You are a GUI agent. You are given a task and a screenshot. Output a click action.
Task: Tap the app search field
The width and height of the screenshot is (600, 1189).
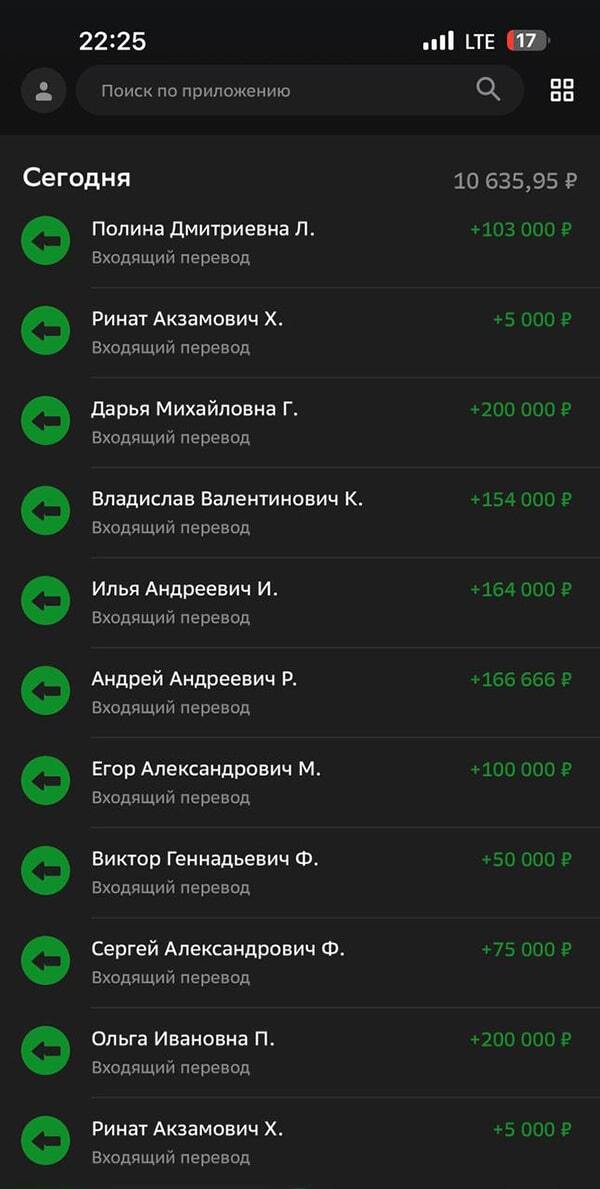click(x=300, y=91)
